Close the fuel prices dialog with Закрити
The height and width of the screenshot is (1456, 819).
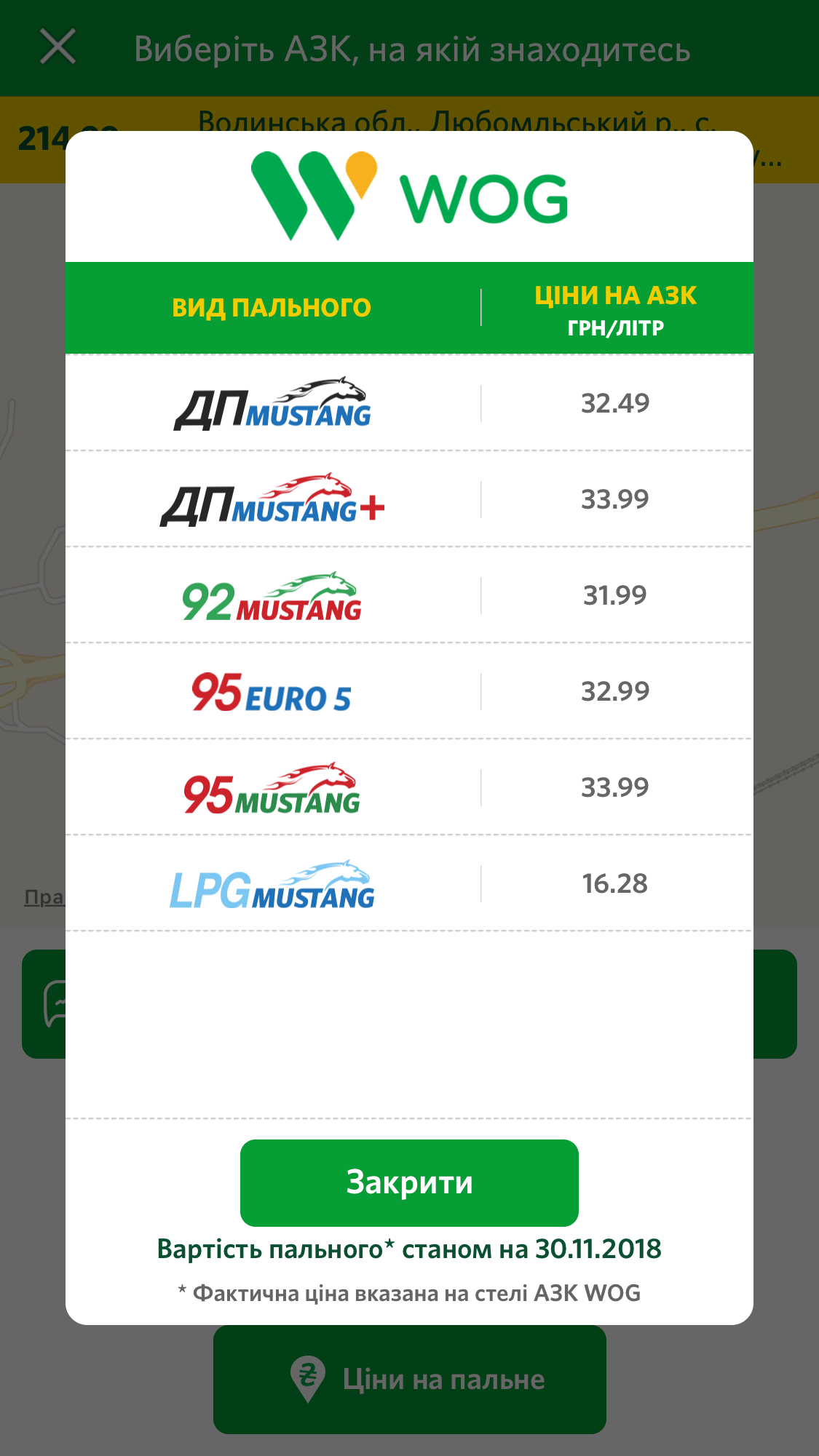(x=409, y=1182)
